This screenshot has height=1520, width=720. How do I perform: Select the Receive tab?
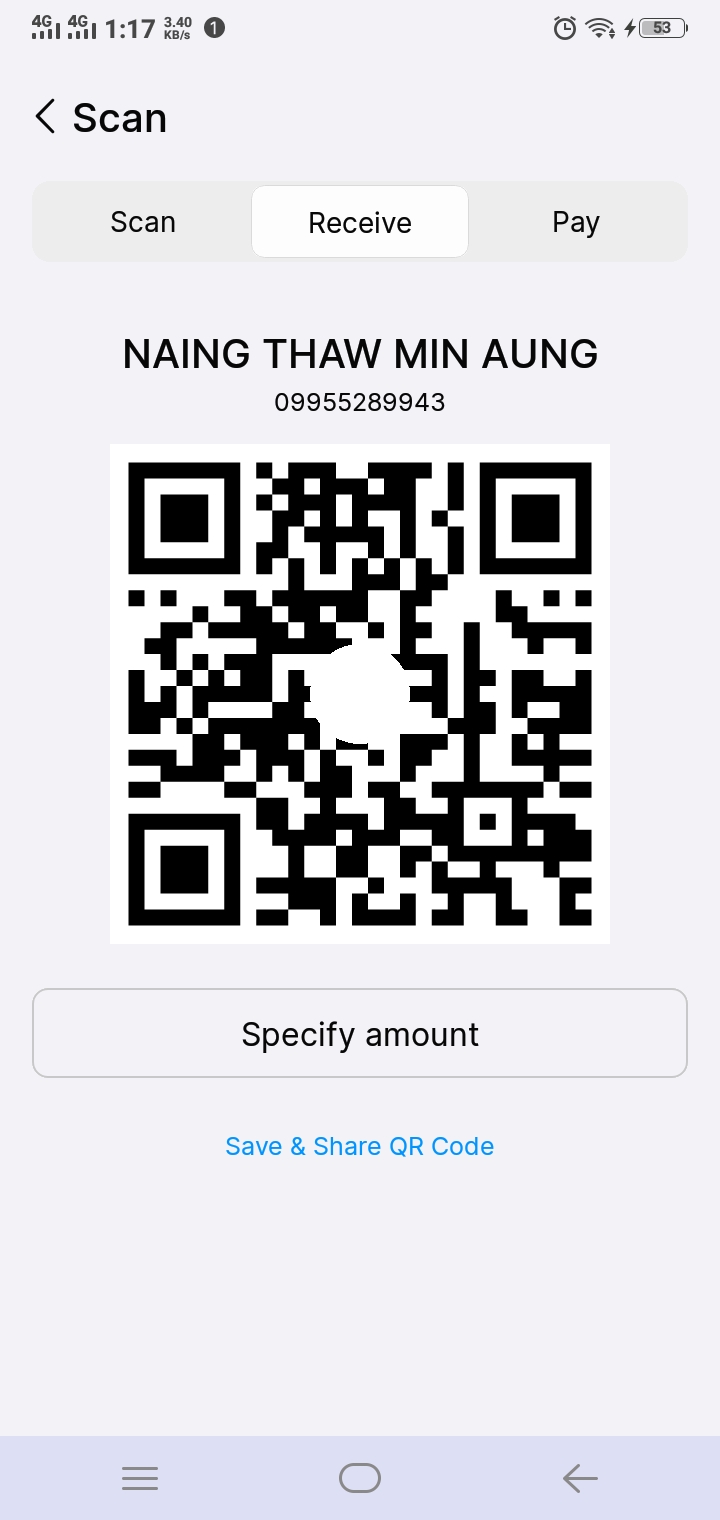tap(360, 222)
